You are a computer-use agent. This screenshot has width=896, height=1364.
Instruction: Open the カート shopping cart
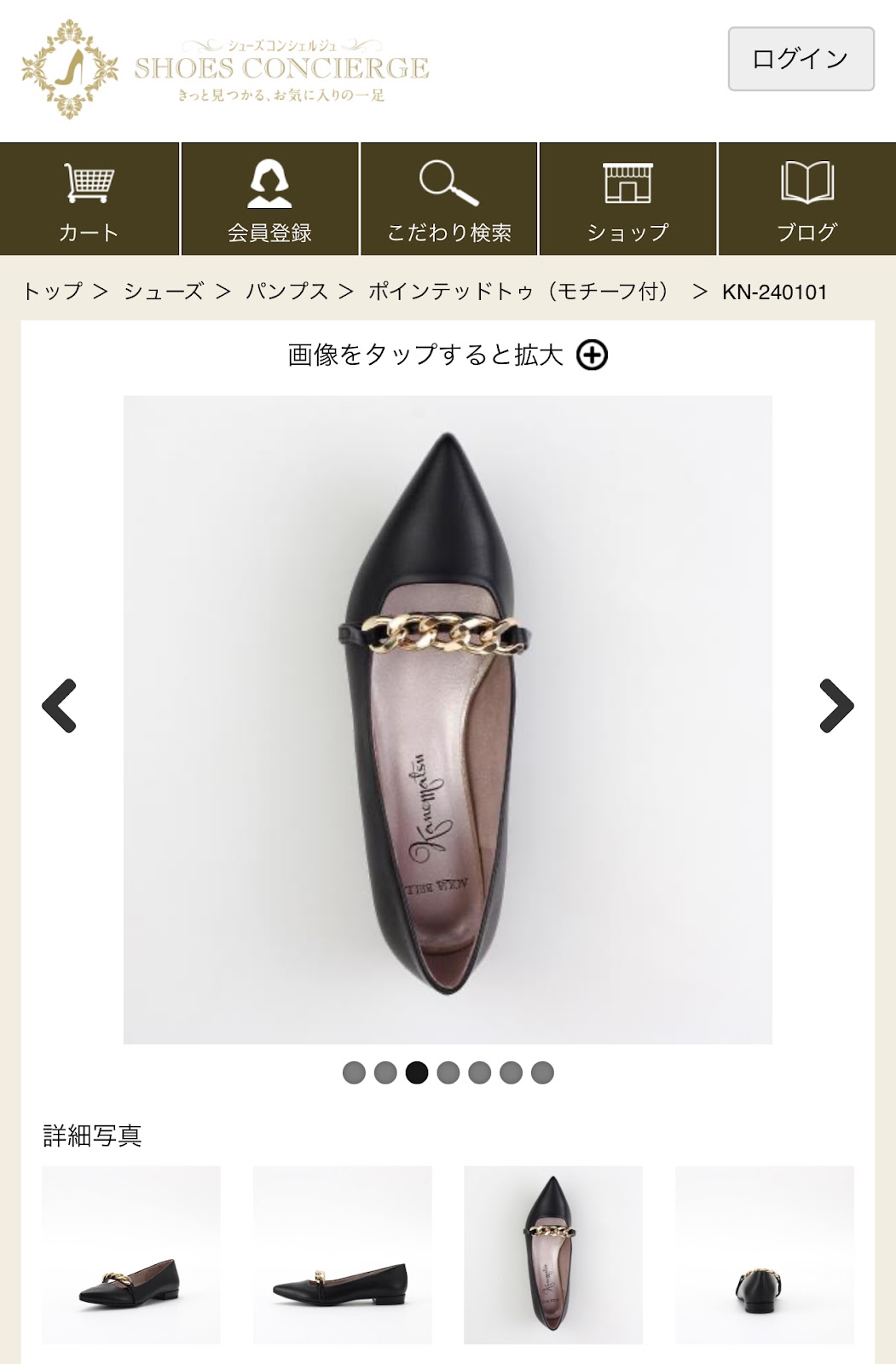click(x=89, y=199)
